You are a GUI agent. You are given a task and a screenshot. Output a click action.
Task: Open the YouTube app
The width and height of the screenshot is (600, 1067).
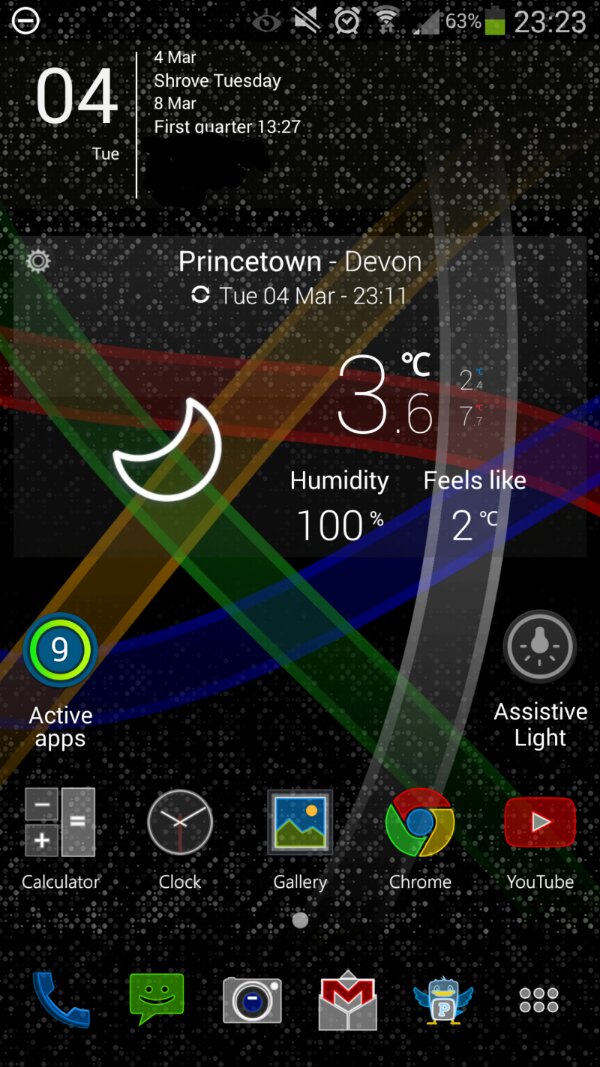[540, 823]
